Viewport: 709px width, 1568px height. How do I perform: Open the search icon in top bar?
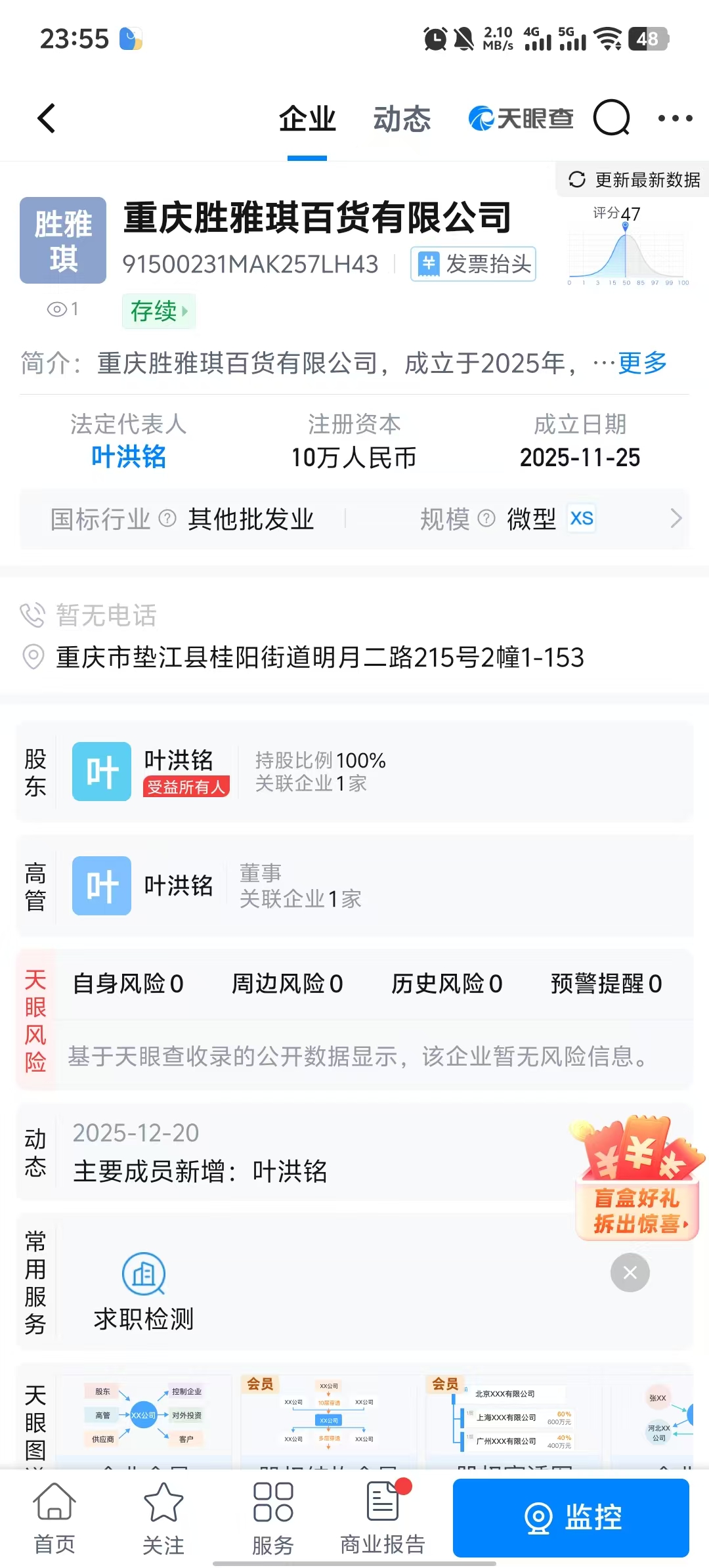click(x=611, y=118)
